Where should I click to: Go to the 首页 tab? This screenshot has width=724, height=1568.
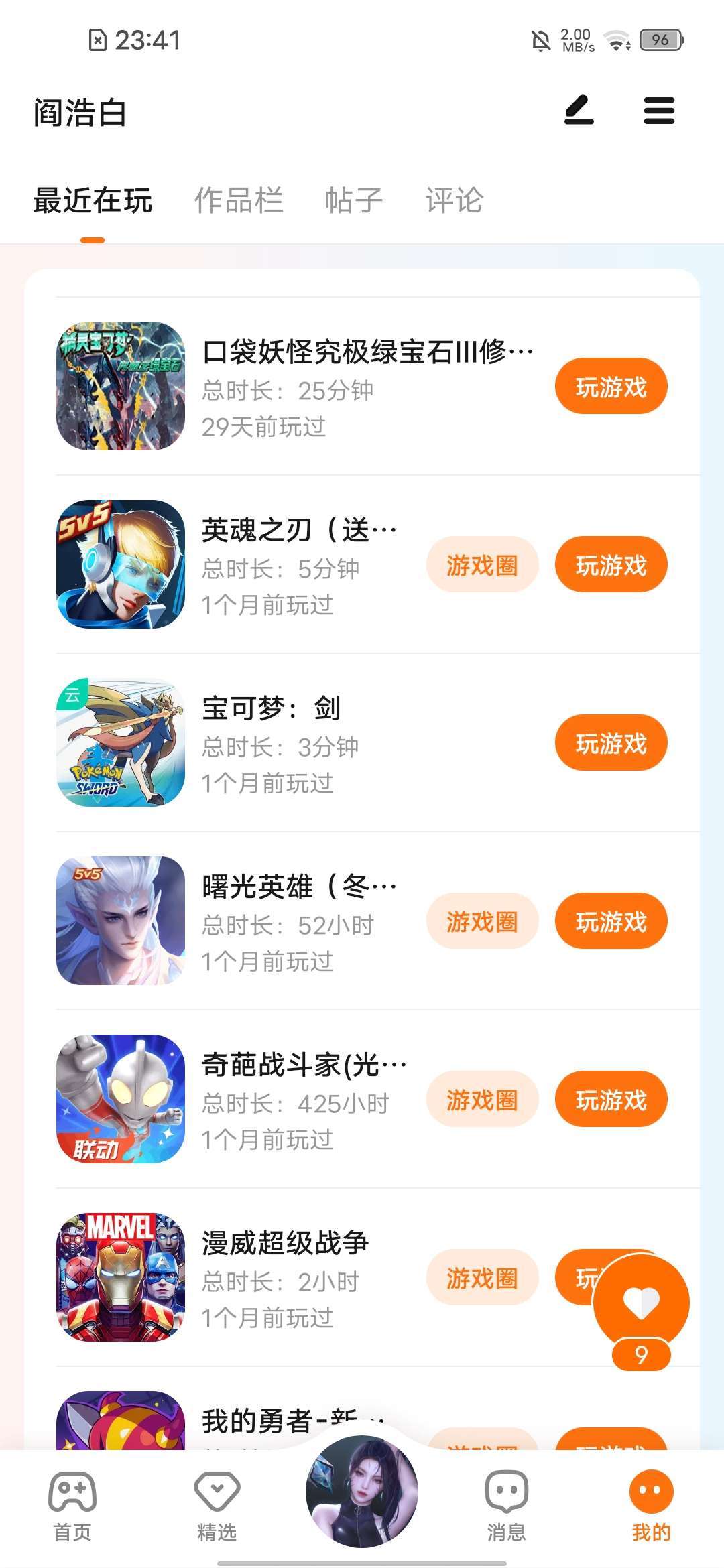click(x=72, y=1504)
